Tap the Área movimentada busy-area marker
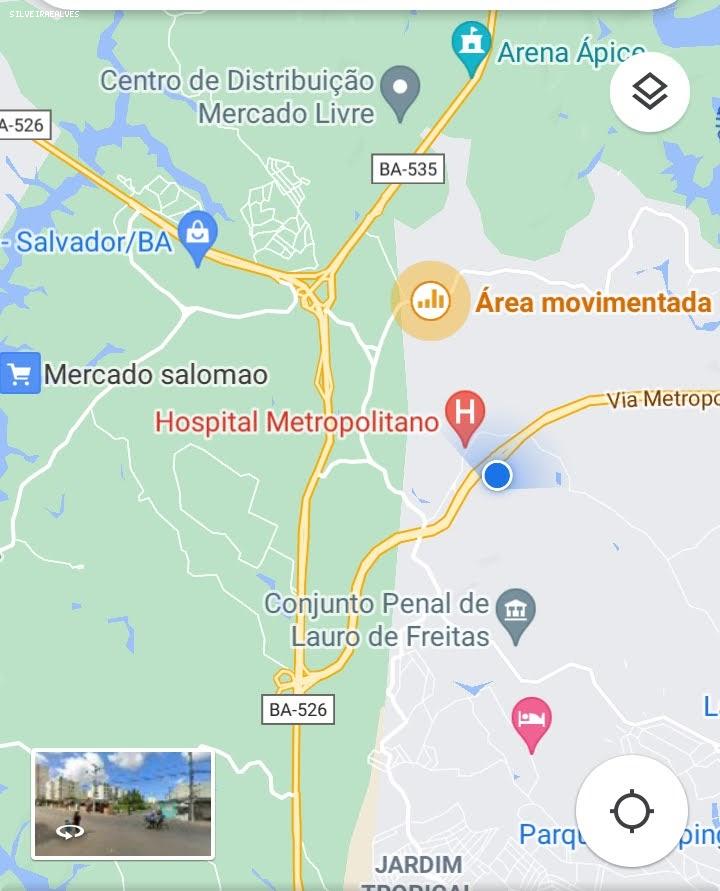Image resolution: width=720 pixels, height=891 pixels. [431, 299]
